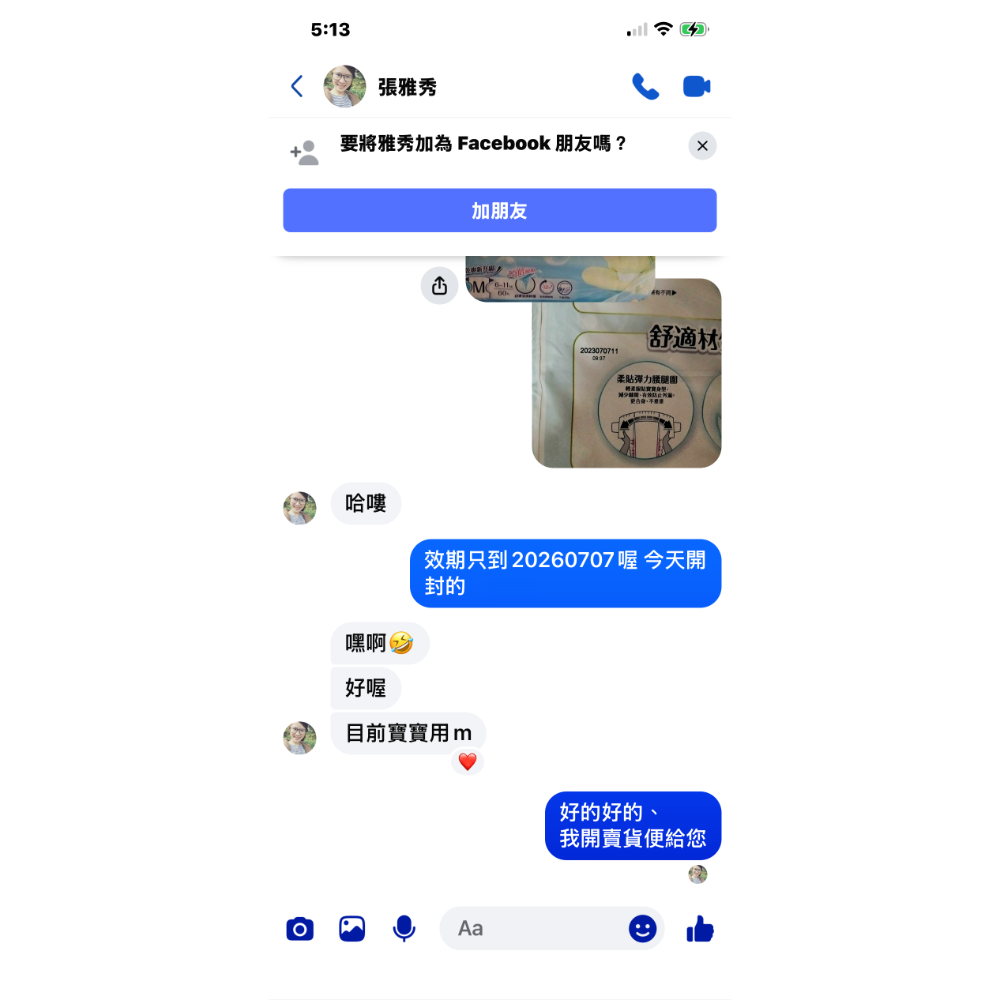Open the photo gallery picker
The image size is (1000, 1000).
coord(352,929)
